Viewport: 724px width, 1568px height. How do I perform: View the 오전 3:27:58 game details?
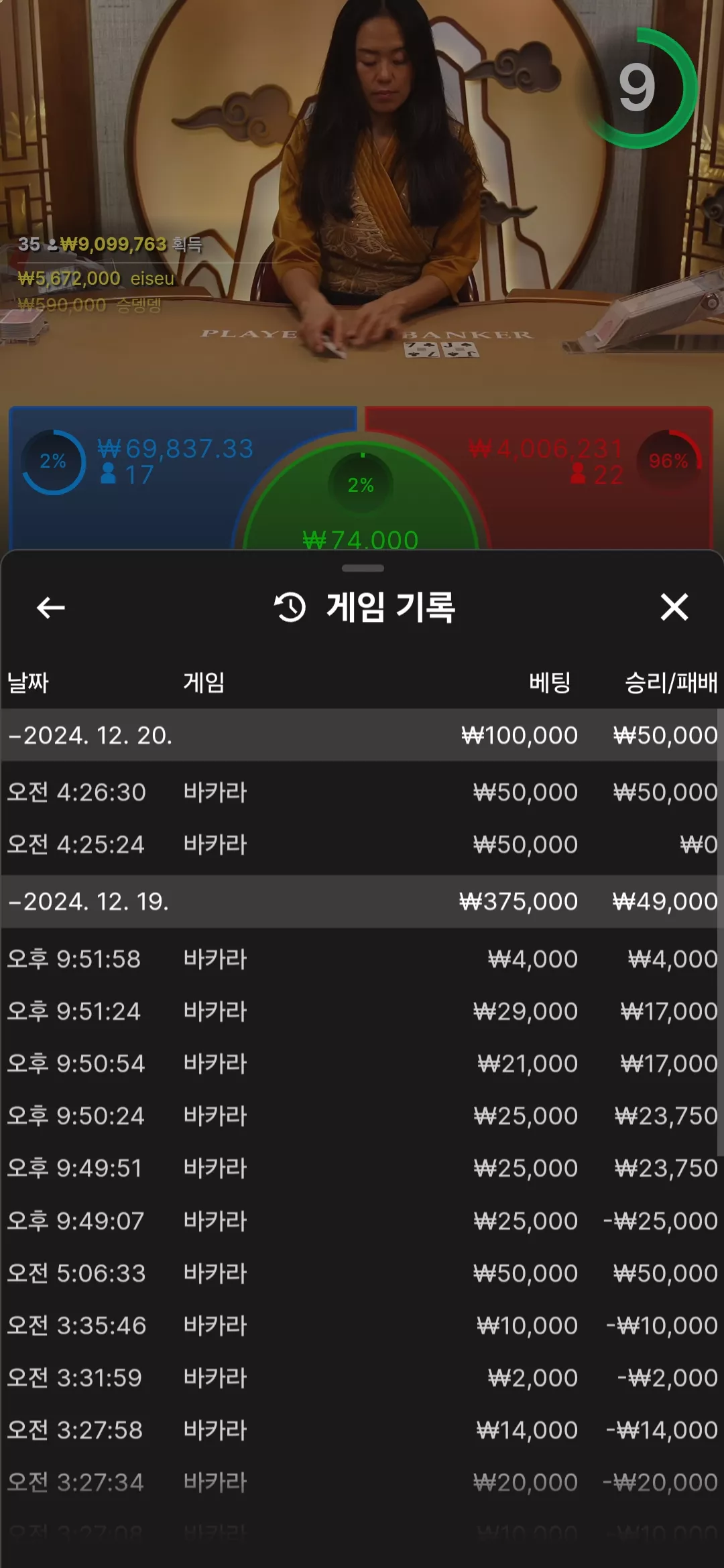361,1430
